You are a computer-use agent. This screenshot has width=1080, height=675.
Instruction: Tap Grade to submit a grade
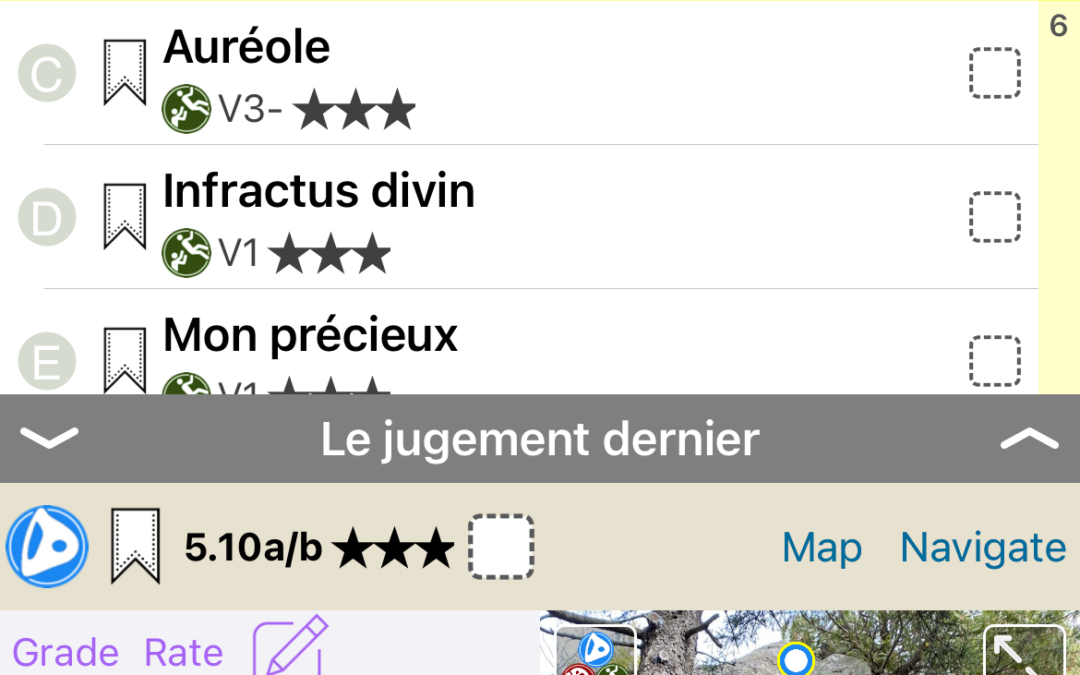(65, 652)
